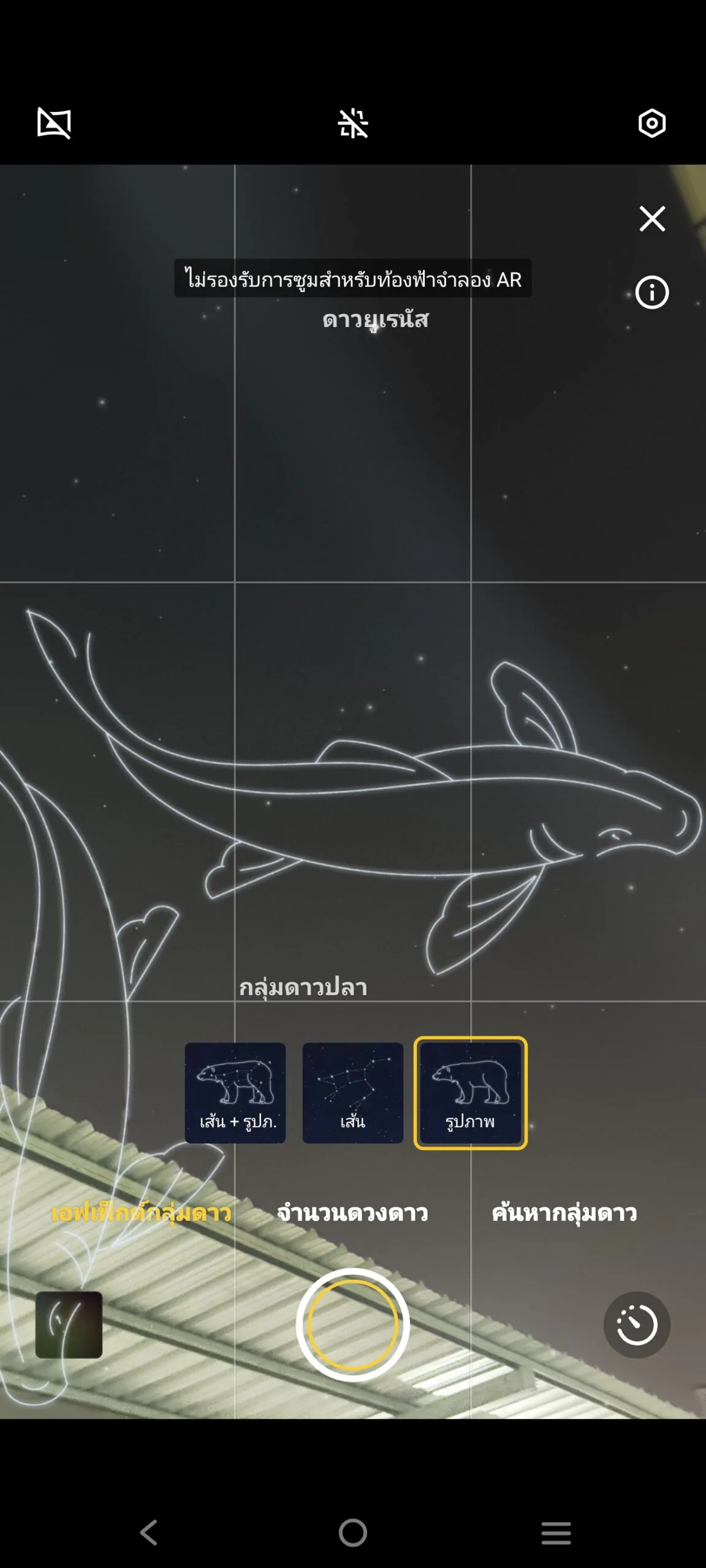The height and width of the screenshot is (1568, 706).
Task: Open the last photo thumbnail
Action: pos(69,1324)
